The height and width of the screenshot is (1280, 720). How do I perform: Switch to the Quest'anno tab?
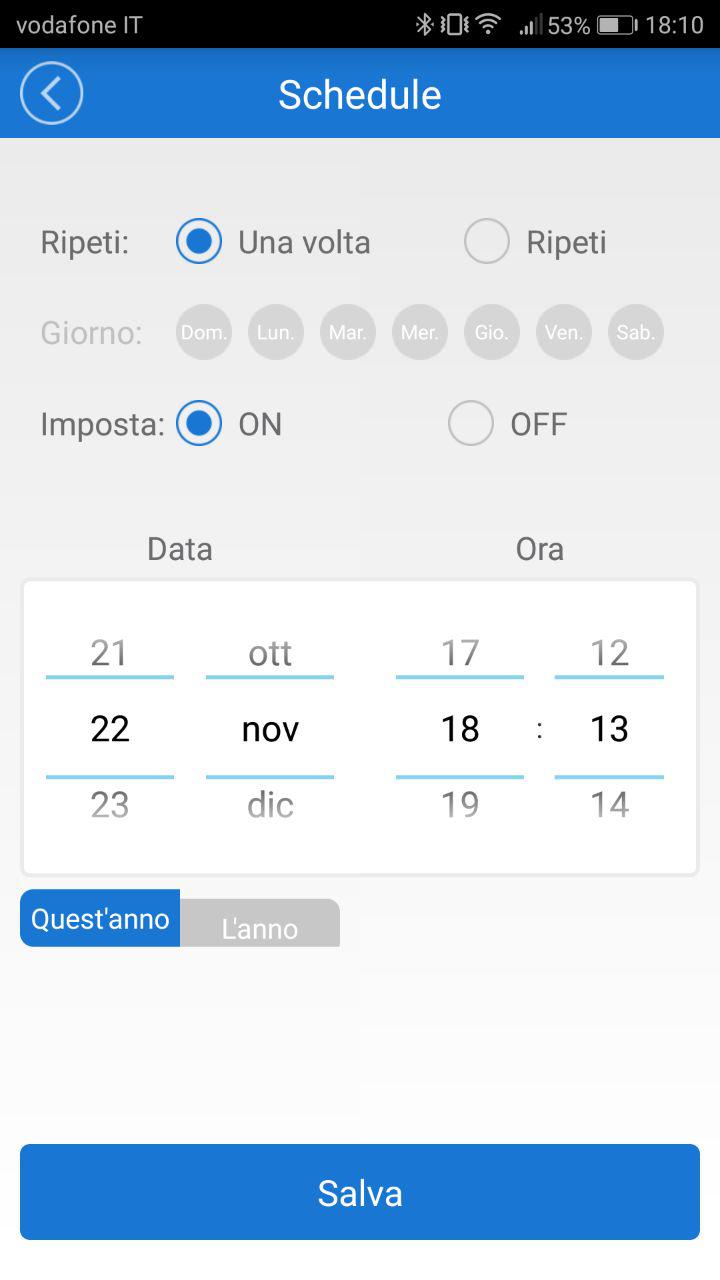tap(100, 918)
